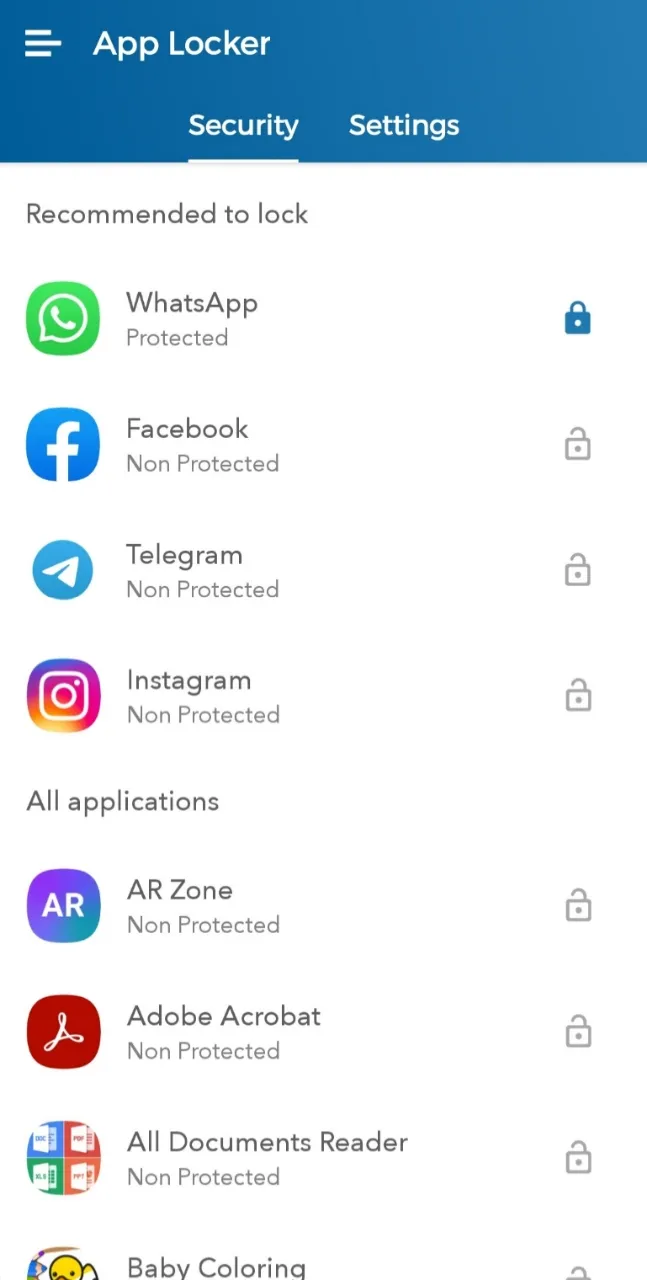Protect AR Zone with the lock

(577, 906)
